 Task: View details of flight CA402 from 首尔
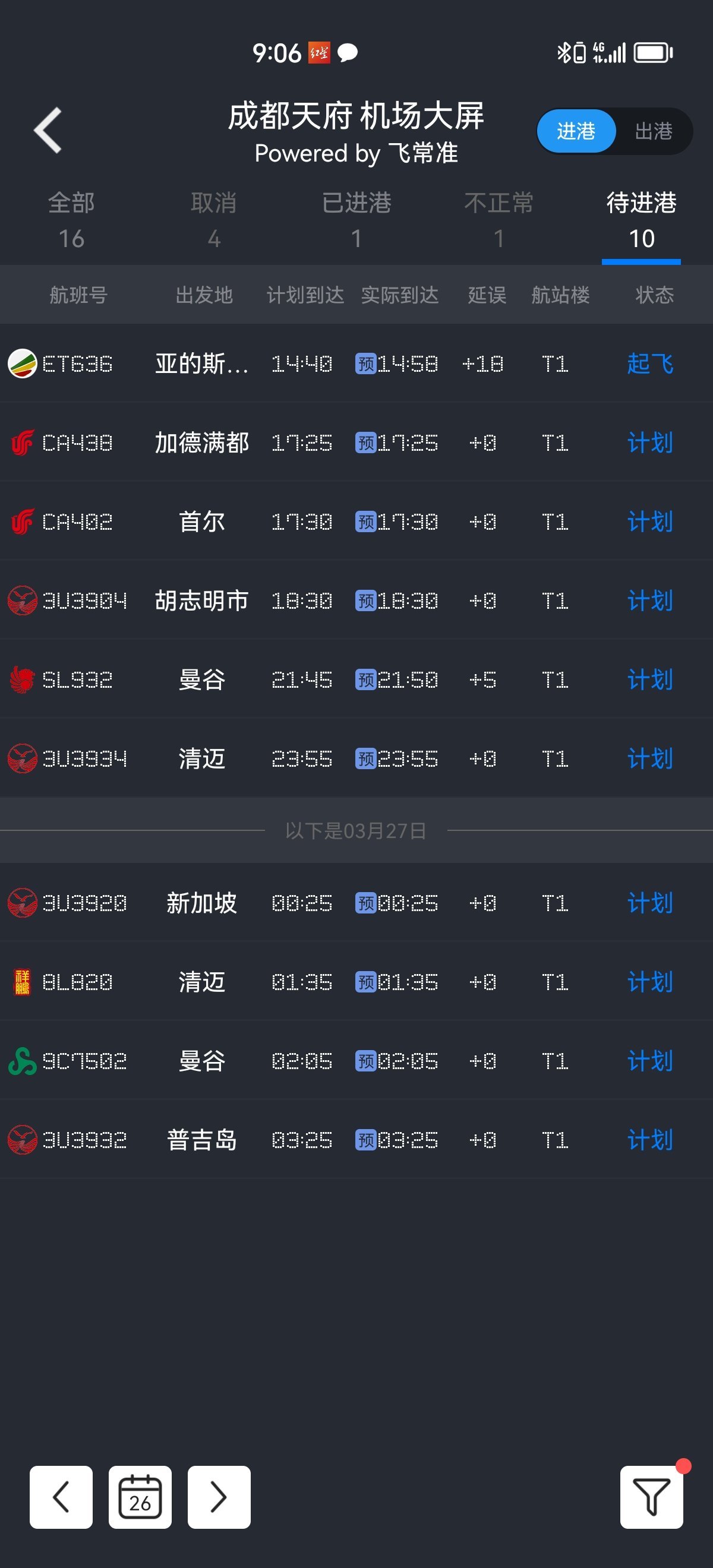356,521
